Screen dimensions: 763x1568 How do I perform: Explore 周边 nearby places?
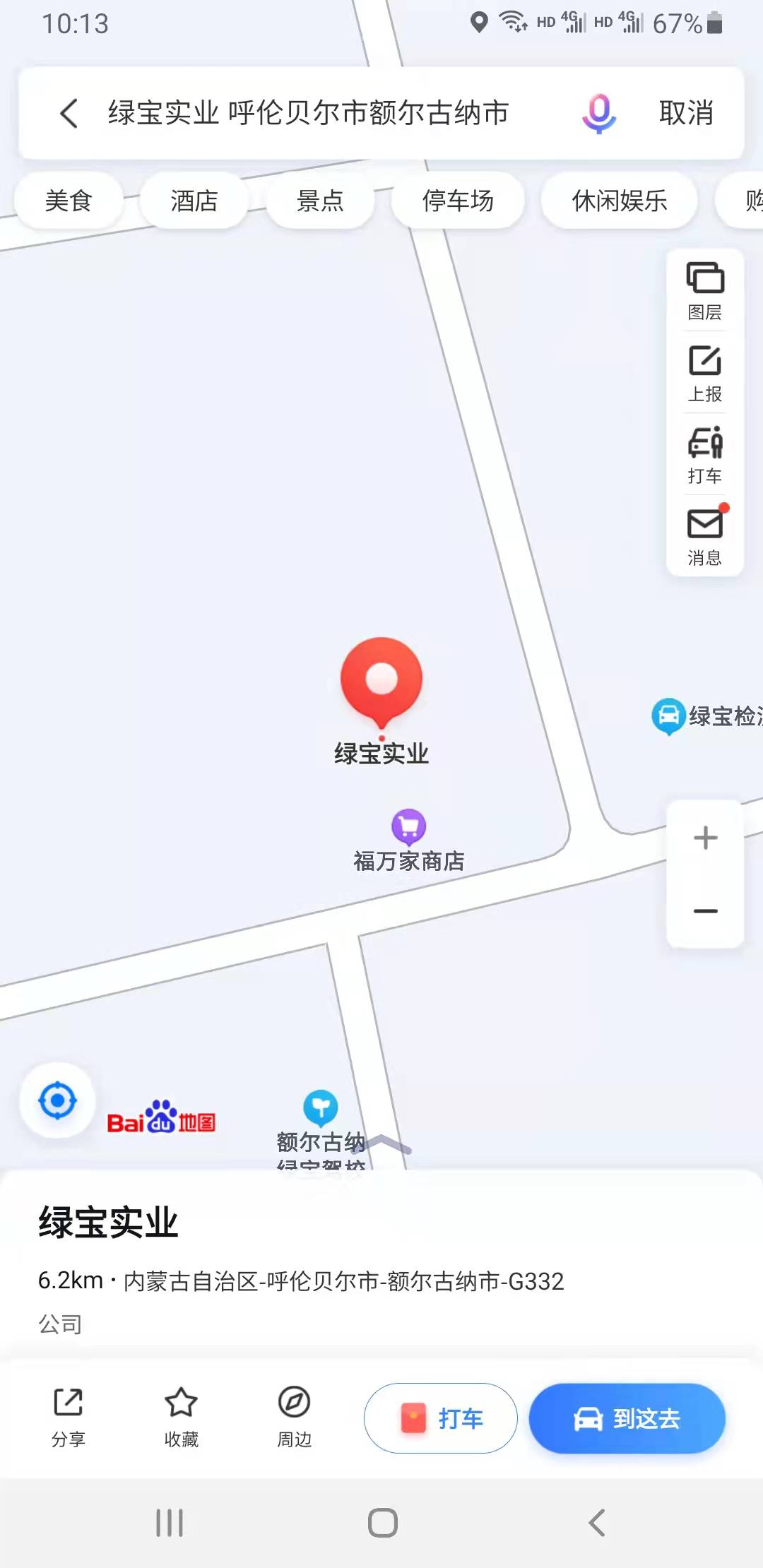coord(294,1417)
